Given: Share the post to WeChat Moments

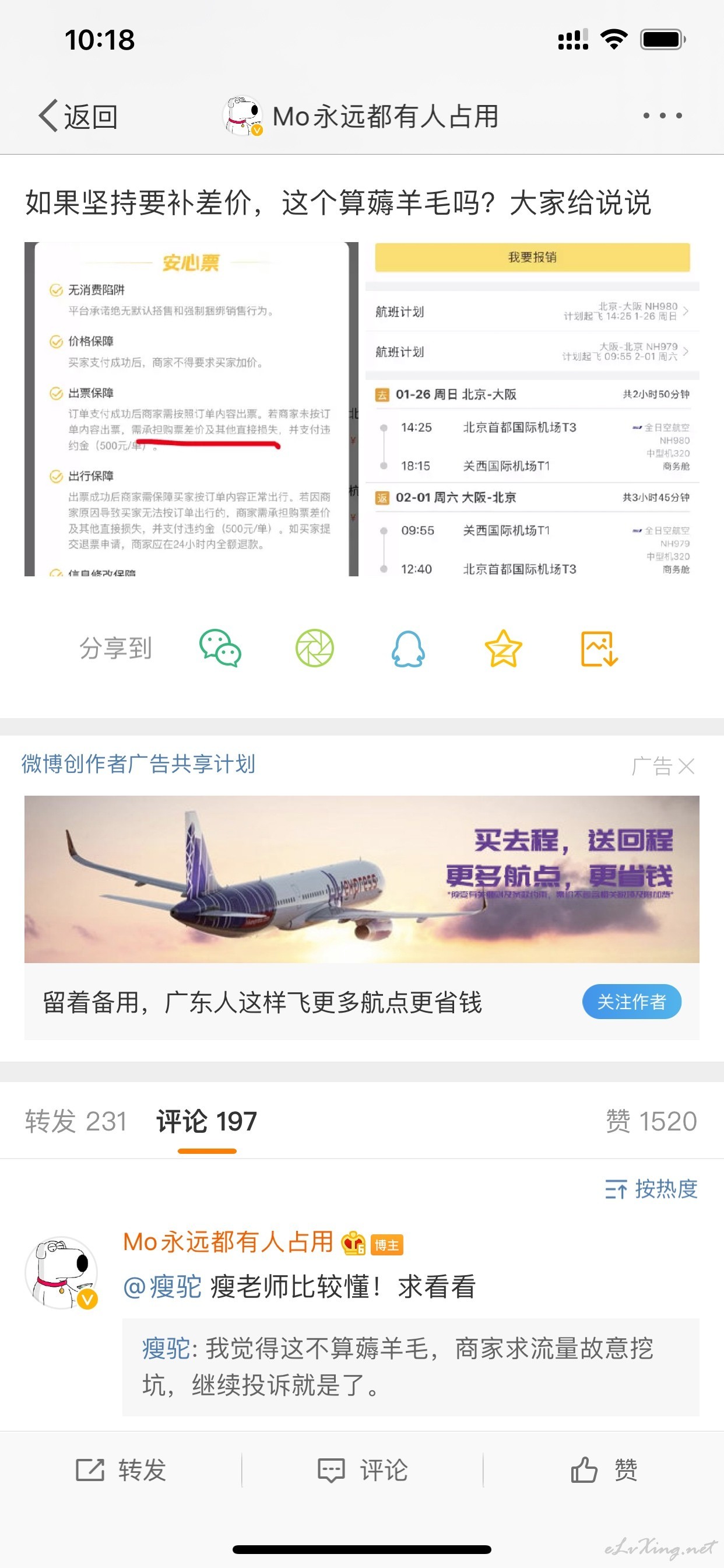Looking at the screenshot, I should pos(315,648).
